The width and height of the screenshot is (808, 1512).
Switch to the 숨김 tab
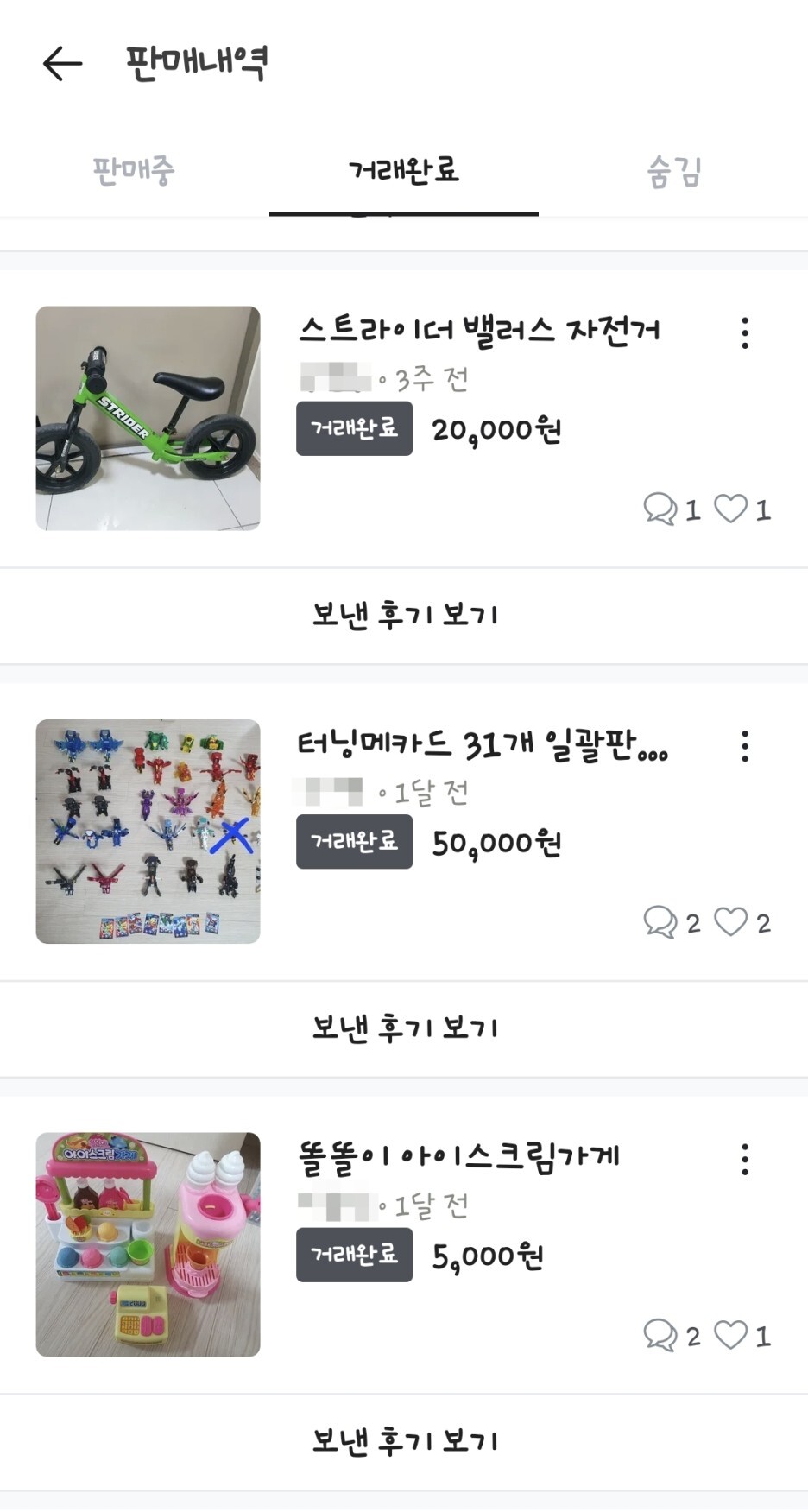pyautogui.click(x=673, y=171)
